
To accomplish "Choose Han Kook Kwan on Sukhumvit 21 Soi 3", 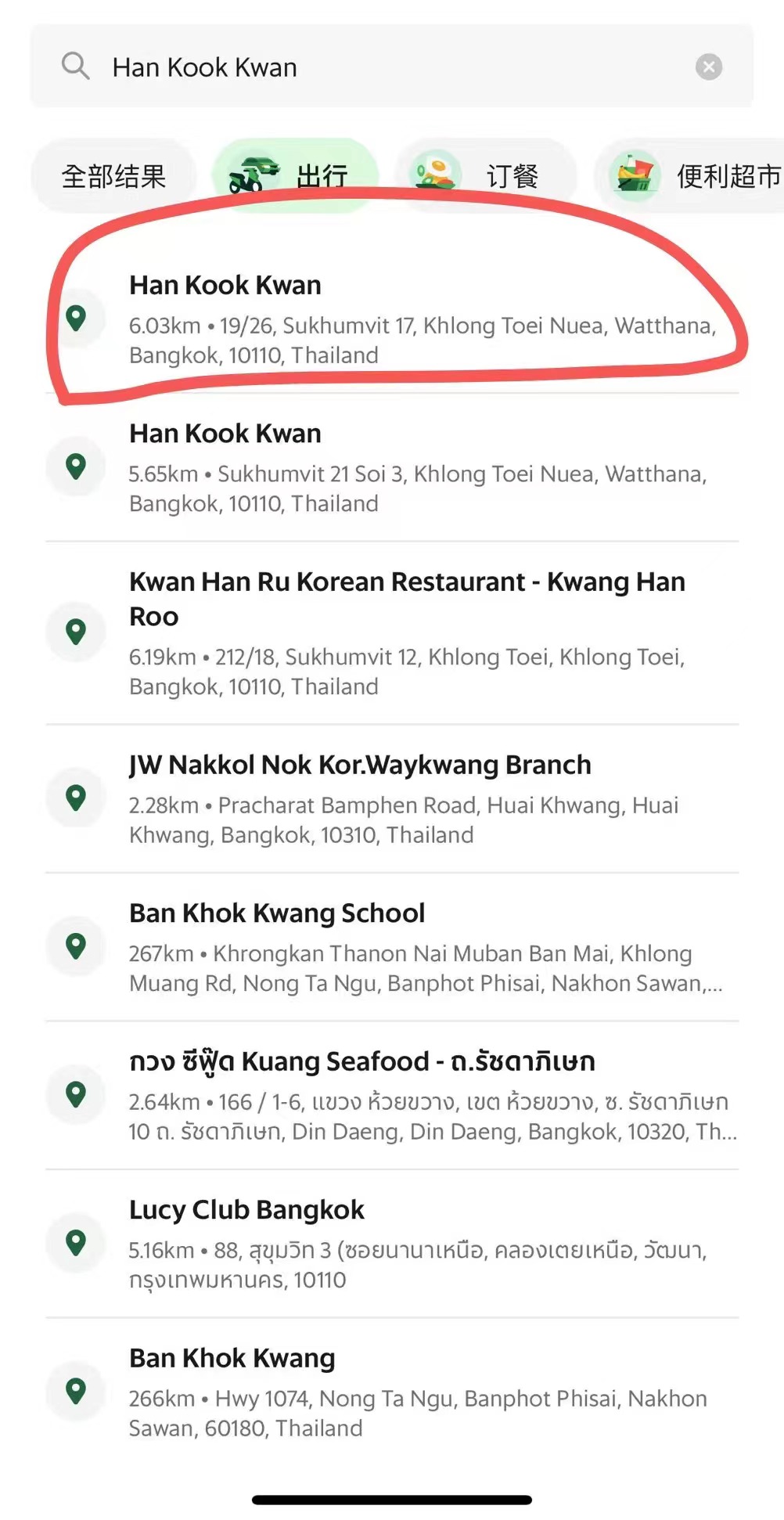I will (x=391, y=467).
